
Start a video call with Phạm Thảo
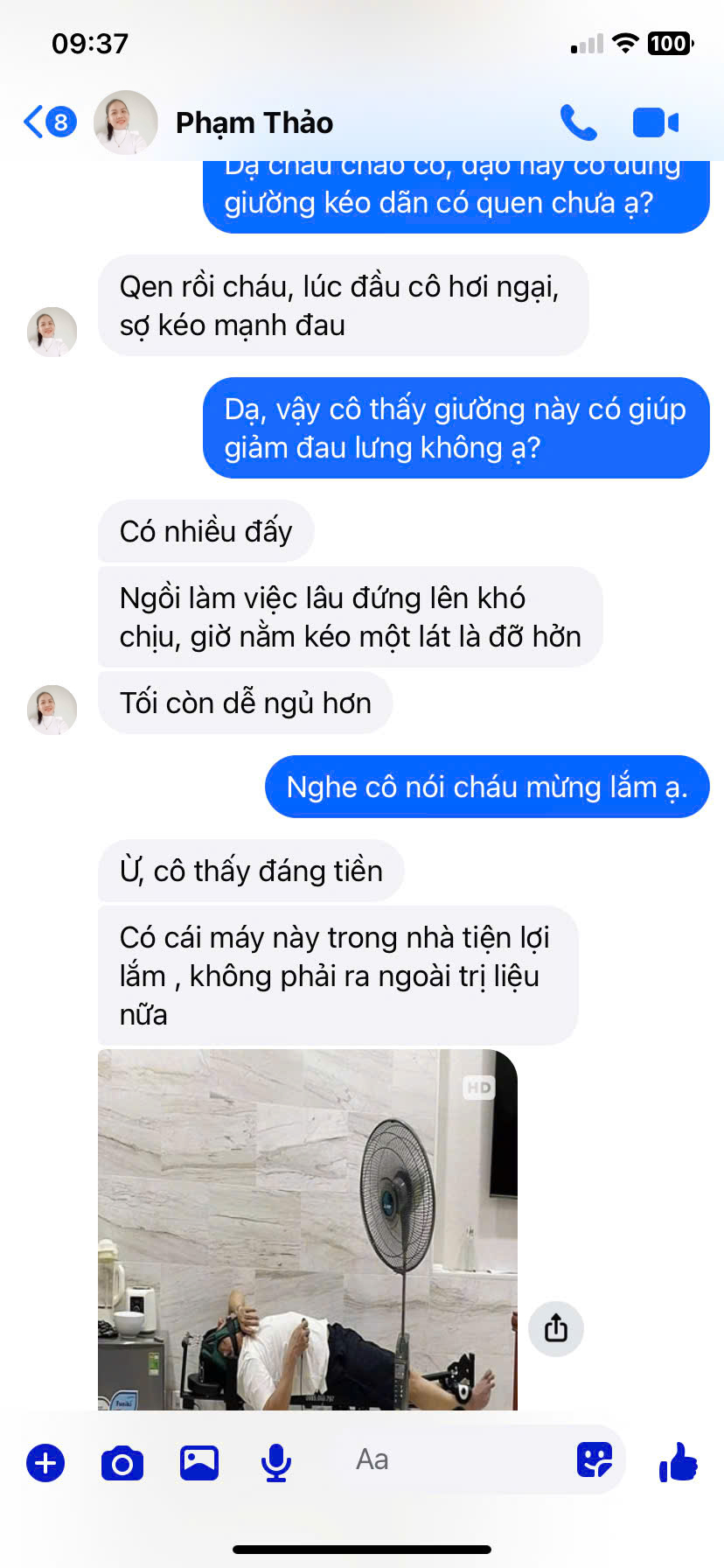(x=655, y=123)
